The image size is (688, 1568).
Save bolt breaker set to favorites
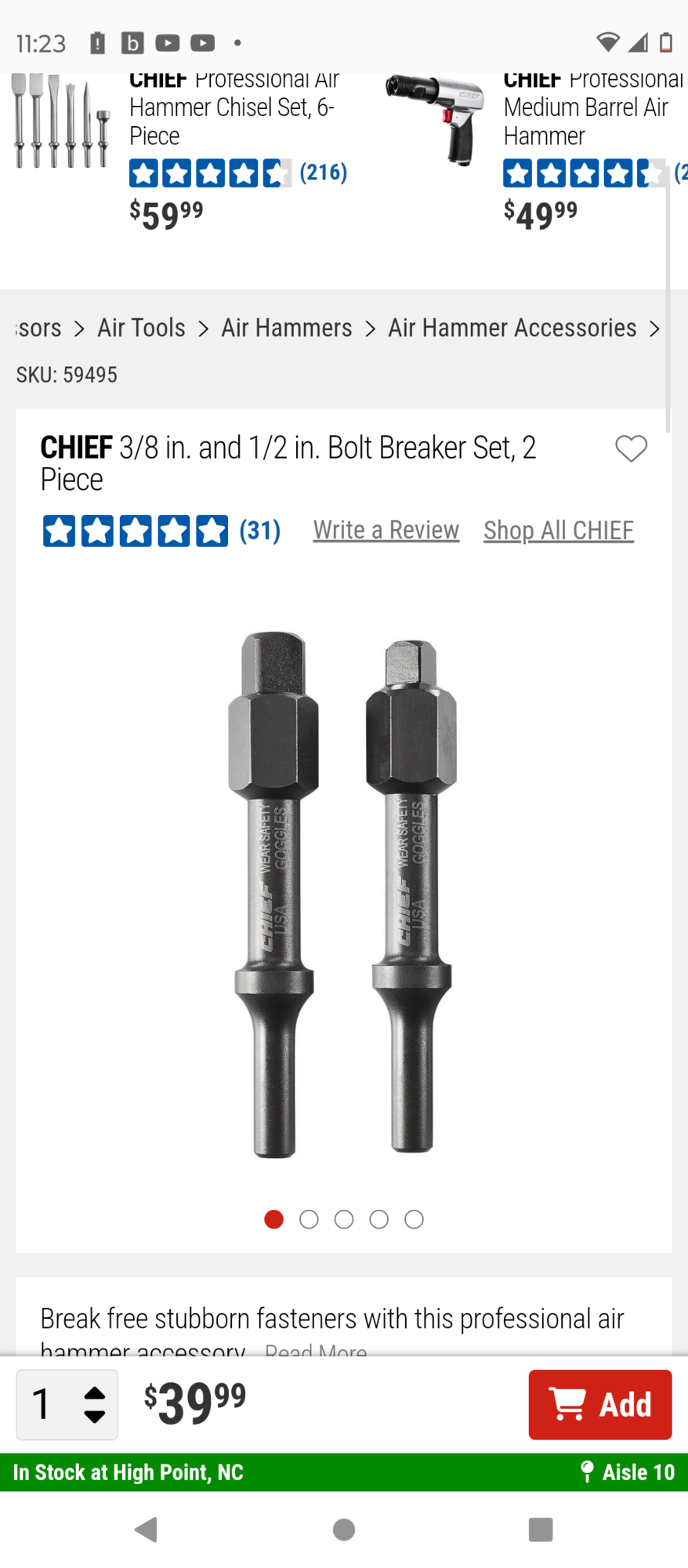(631, 449)
